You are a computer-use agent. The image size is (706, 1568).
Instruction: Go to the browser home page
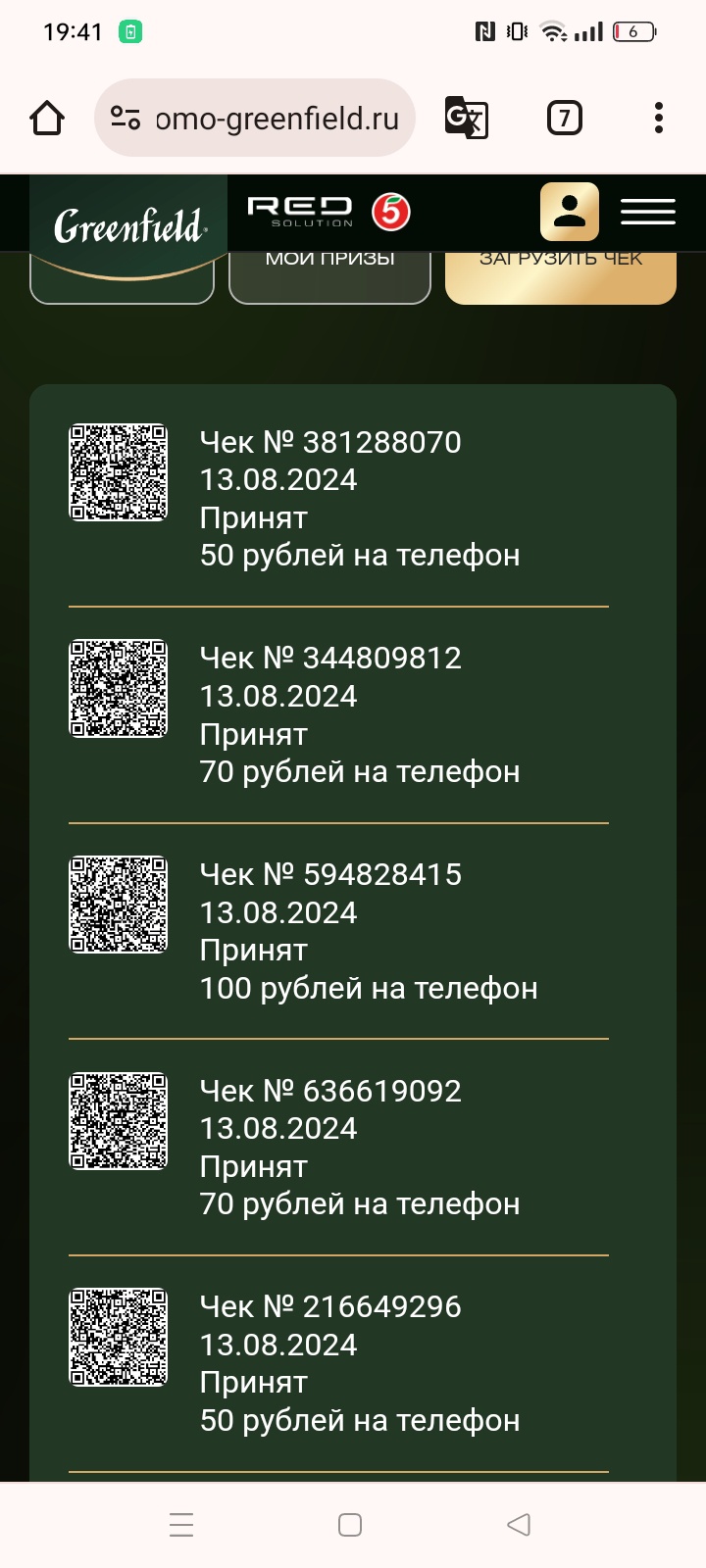coord(47,119)
